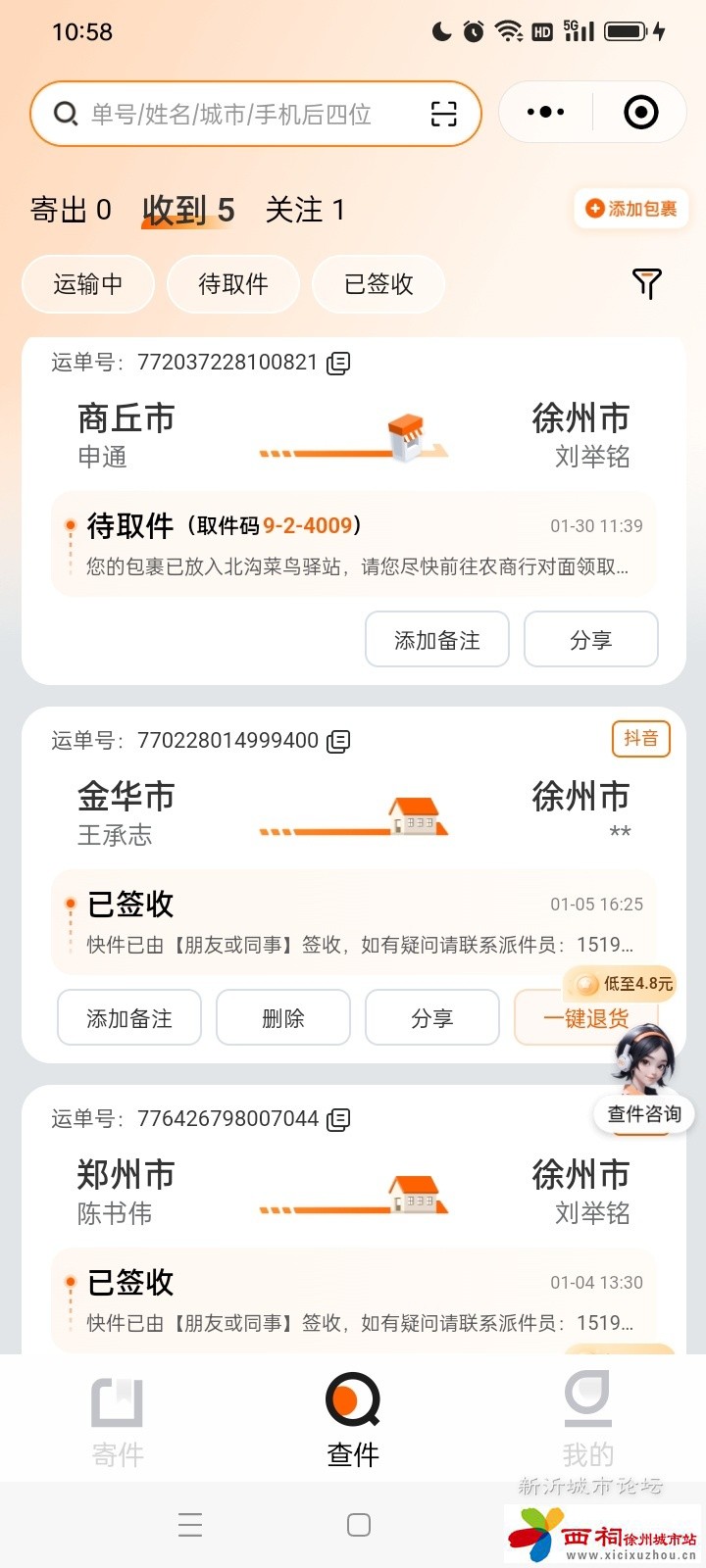This screenshot has width=706, height=1568.
Task: Switch to the 寄出 tab
Action: point(71,210)
